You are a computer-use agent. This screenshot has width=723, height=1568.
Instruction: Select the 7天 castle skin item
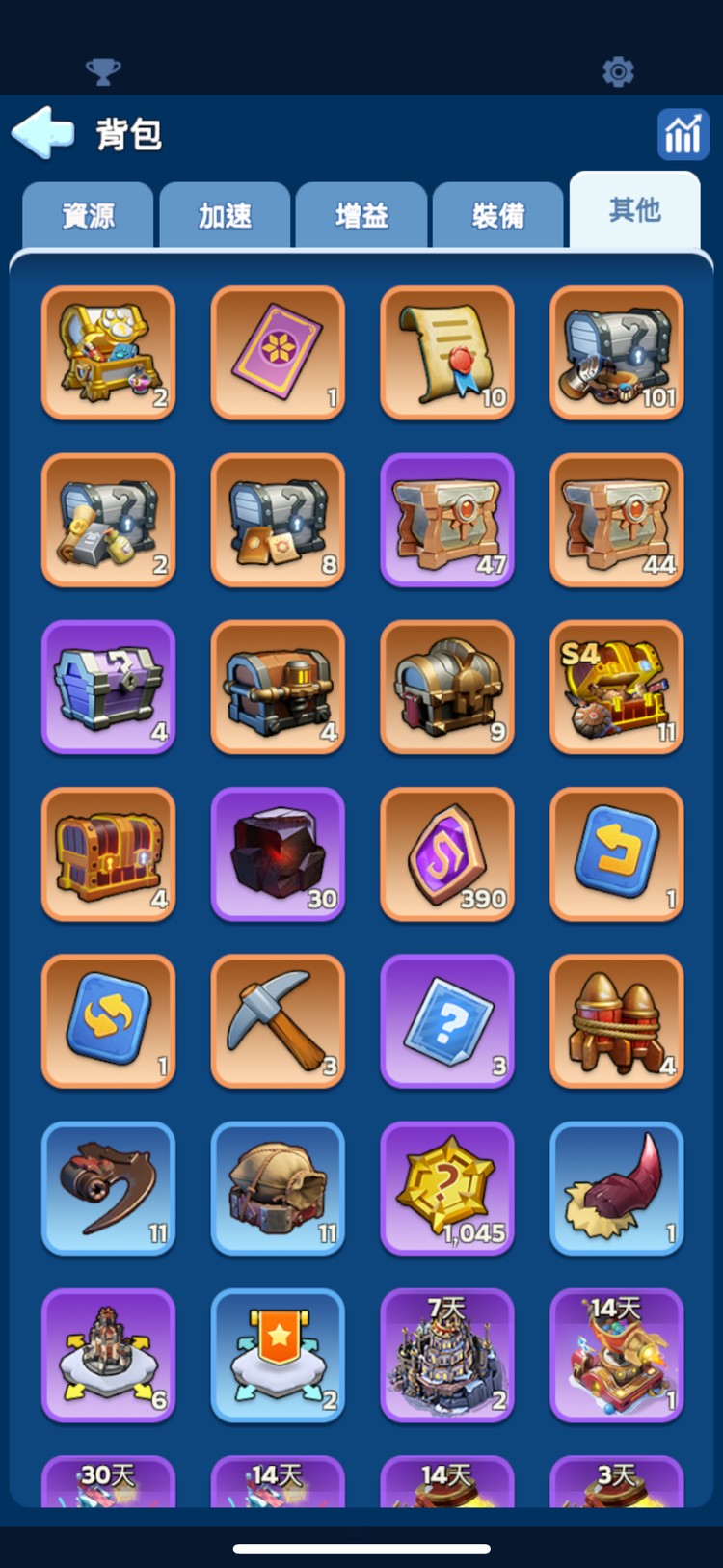point(447,1356)
